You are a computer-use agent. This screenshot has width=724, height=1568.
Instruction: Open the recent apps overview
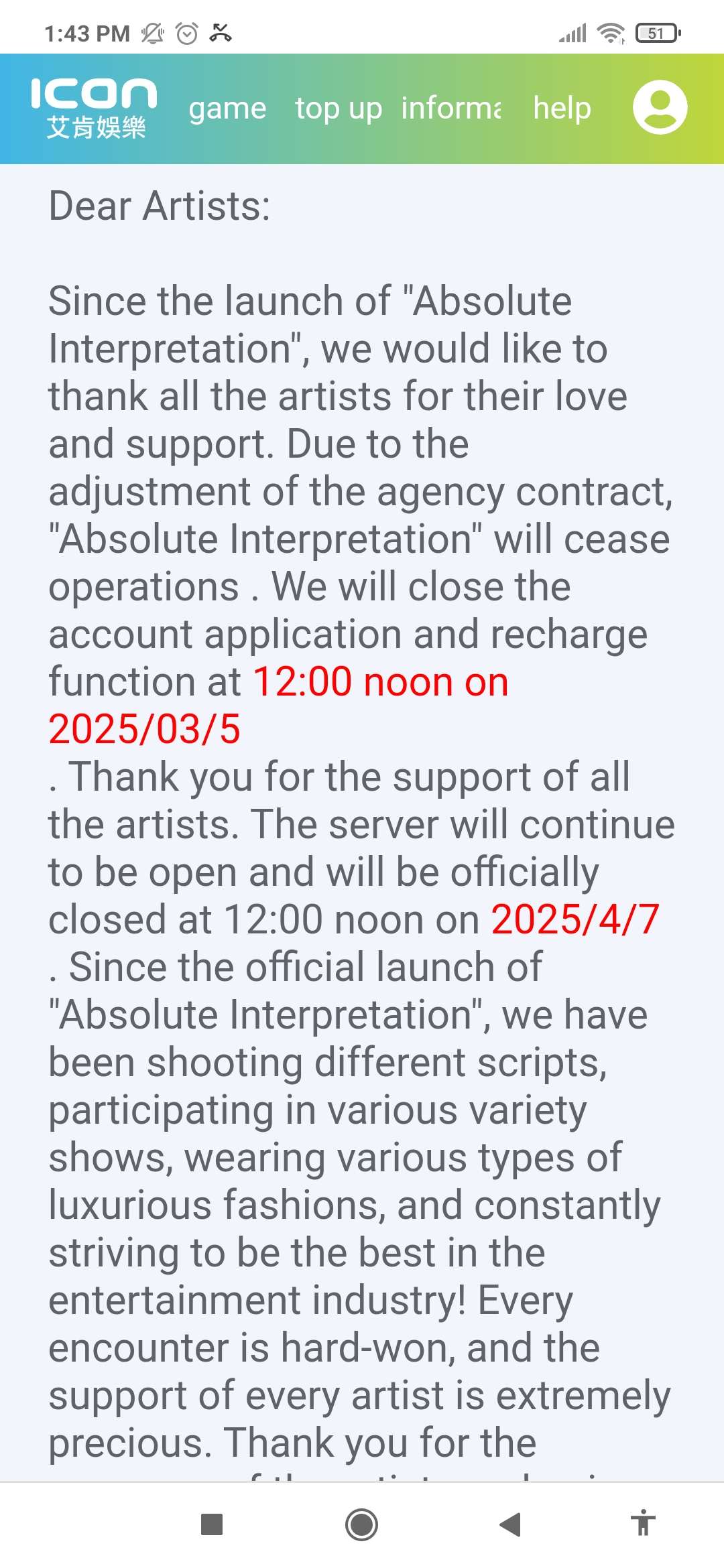(x=212, y=1524)
